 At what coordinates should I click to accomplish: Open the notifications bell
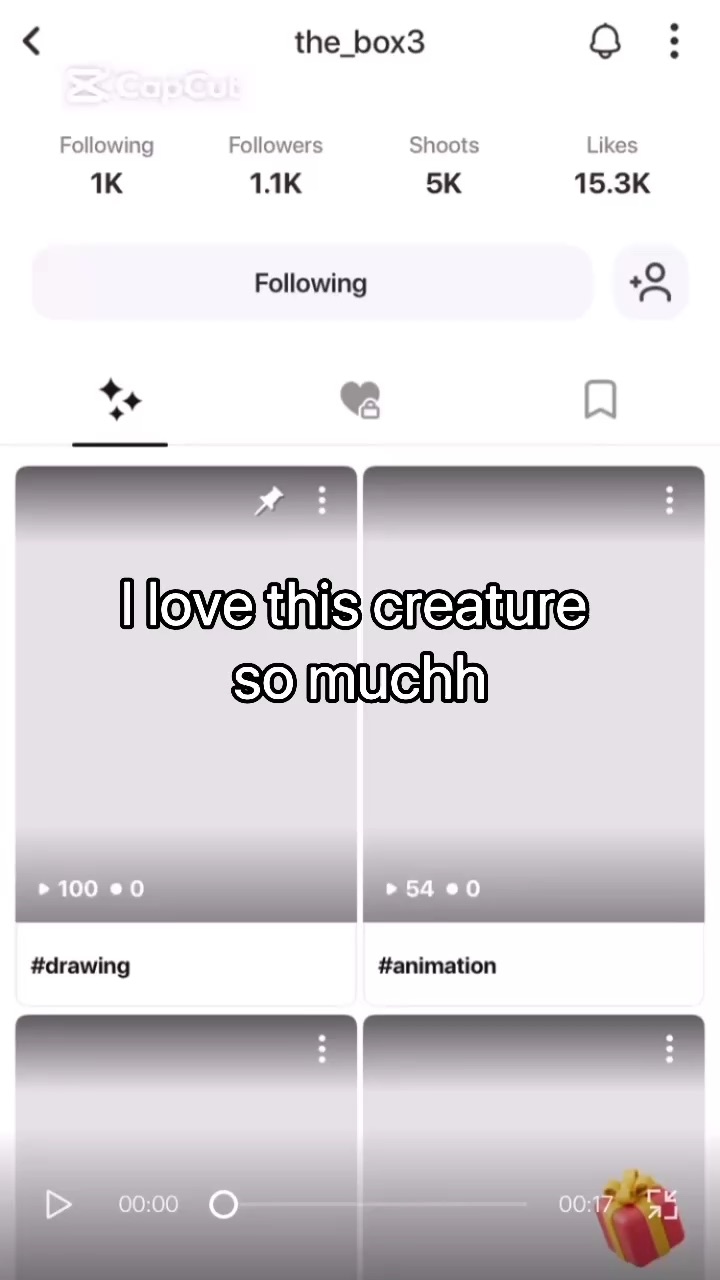604,41
